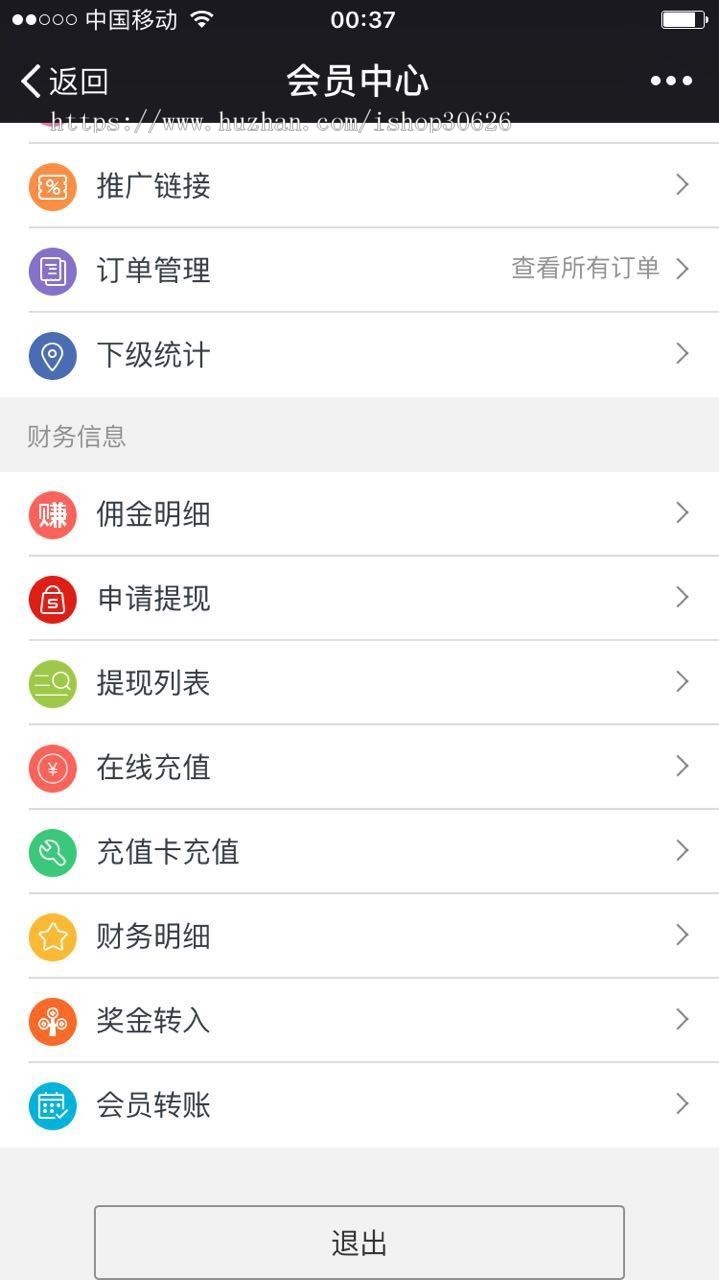
Task: Open the three-dot overflow menu
Action: (x=671, y=81)
